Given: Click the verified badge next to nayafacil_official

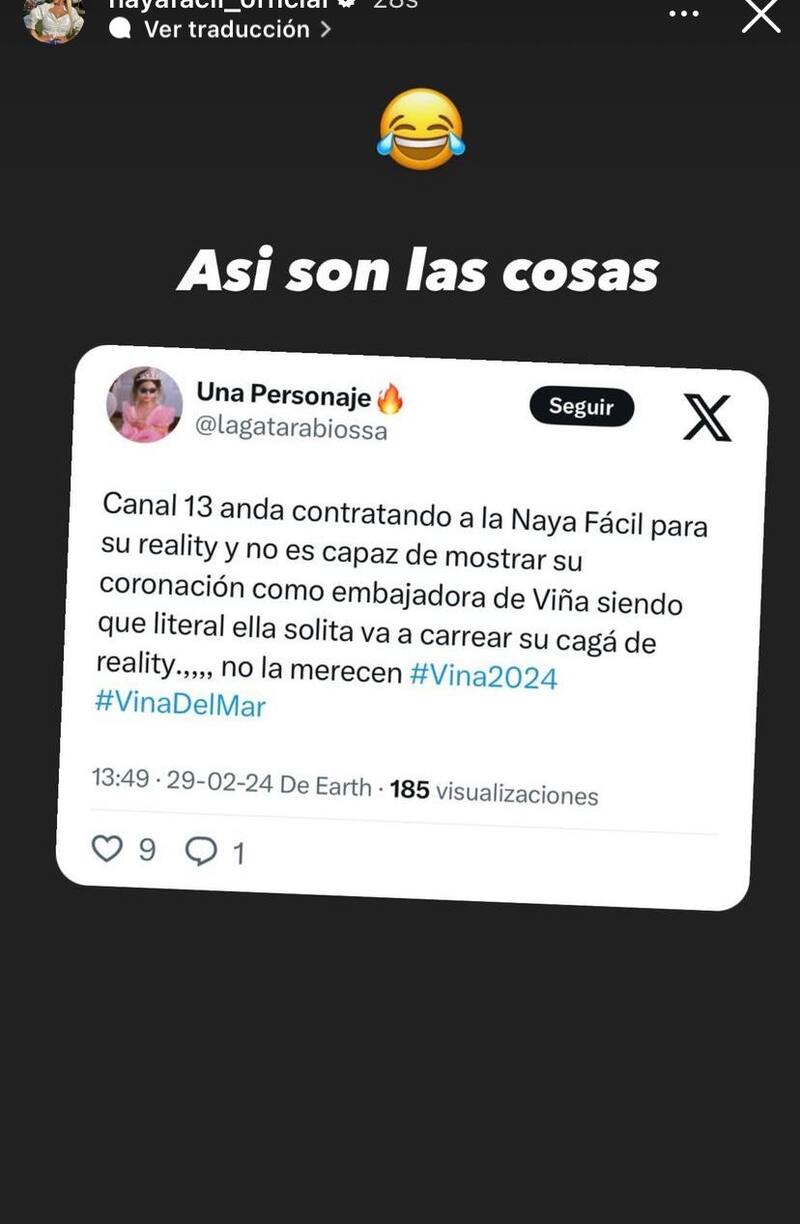Looking at the screenshot, I should (345, 6).
